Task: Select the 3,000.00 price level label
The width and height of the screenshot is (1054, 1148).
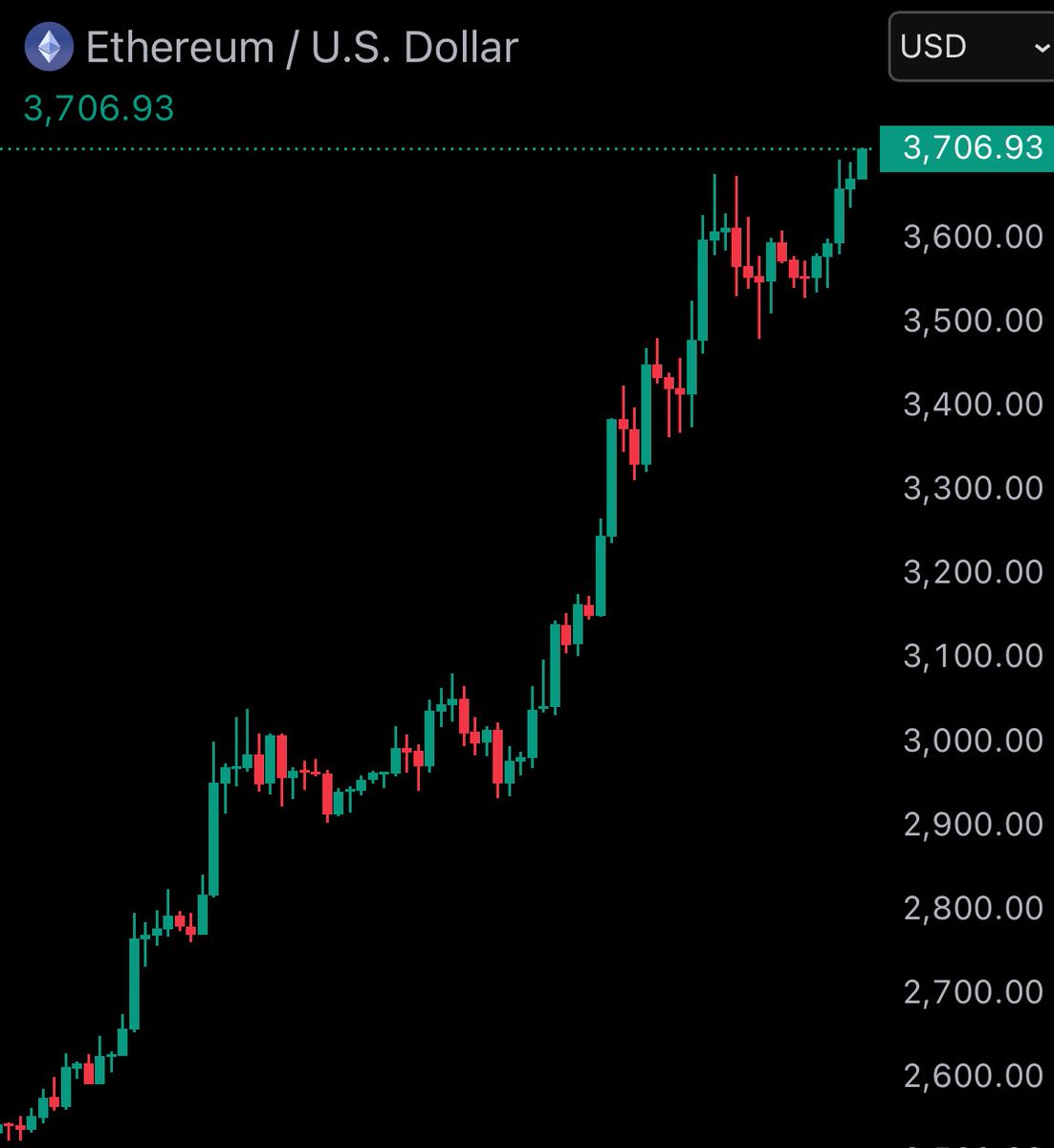Action: click(973, 739)
